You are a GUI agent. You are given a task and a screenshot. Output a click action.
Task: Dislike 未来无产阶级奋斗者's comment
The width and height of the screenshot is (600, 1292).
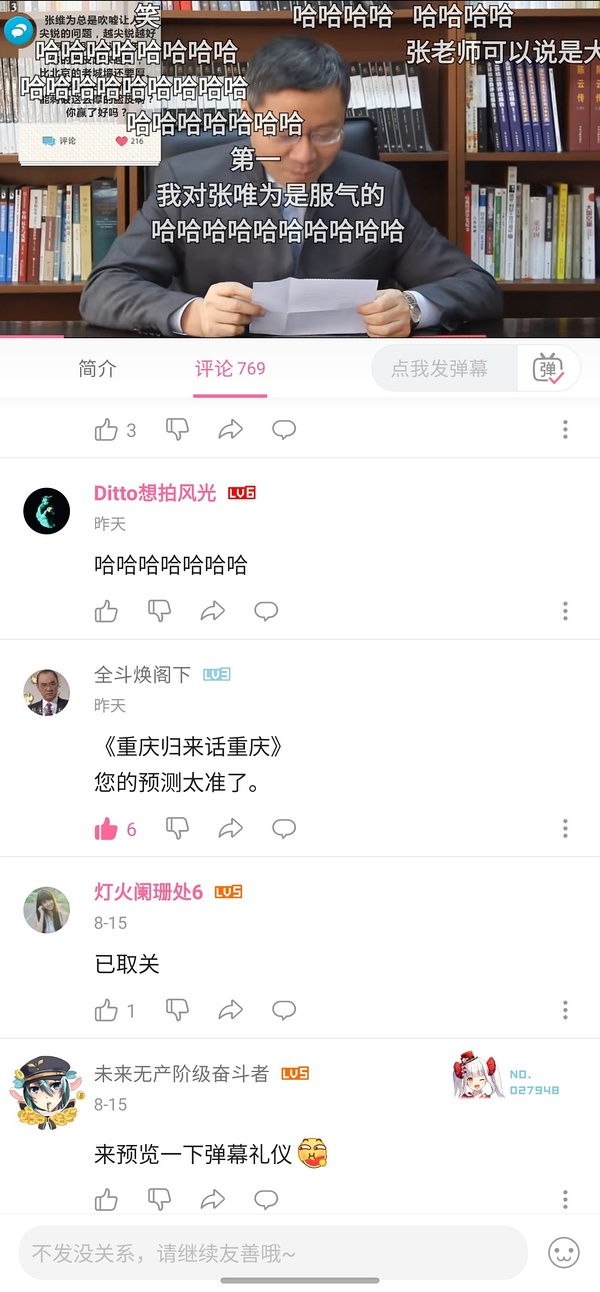click(x=159, y=1199)
